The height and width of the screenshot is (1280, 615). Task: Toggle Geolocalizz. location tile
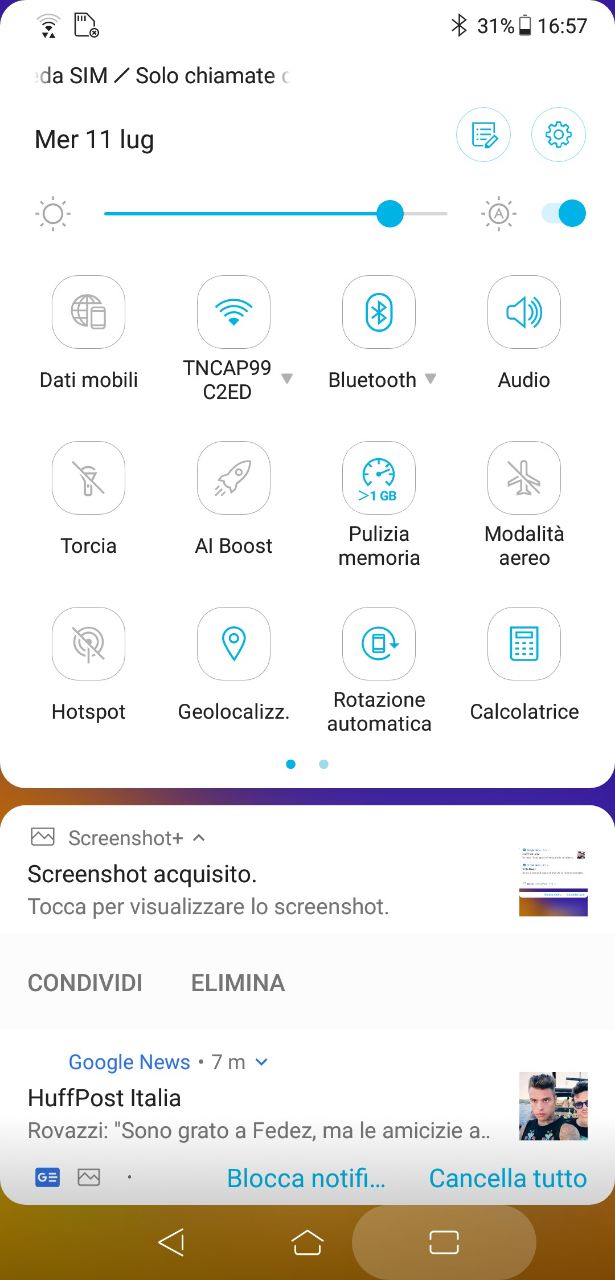coord(234,644)
